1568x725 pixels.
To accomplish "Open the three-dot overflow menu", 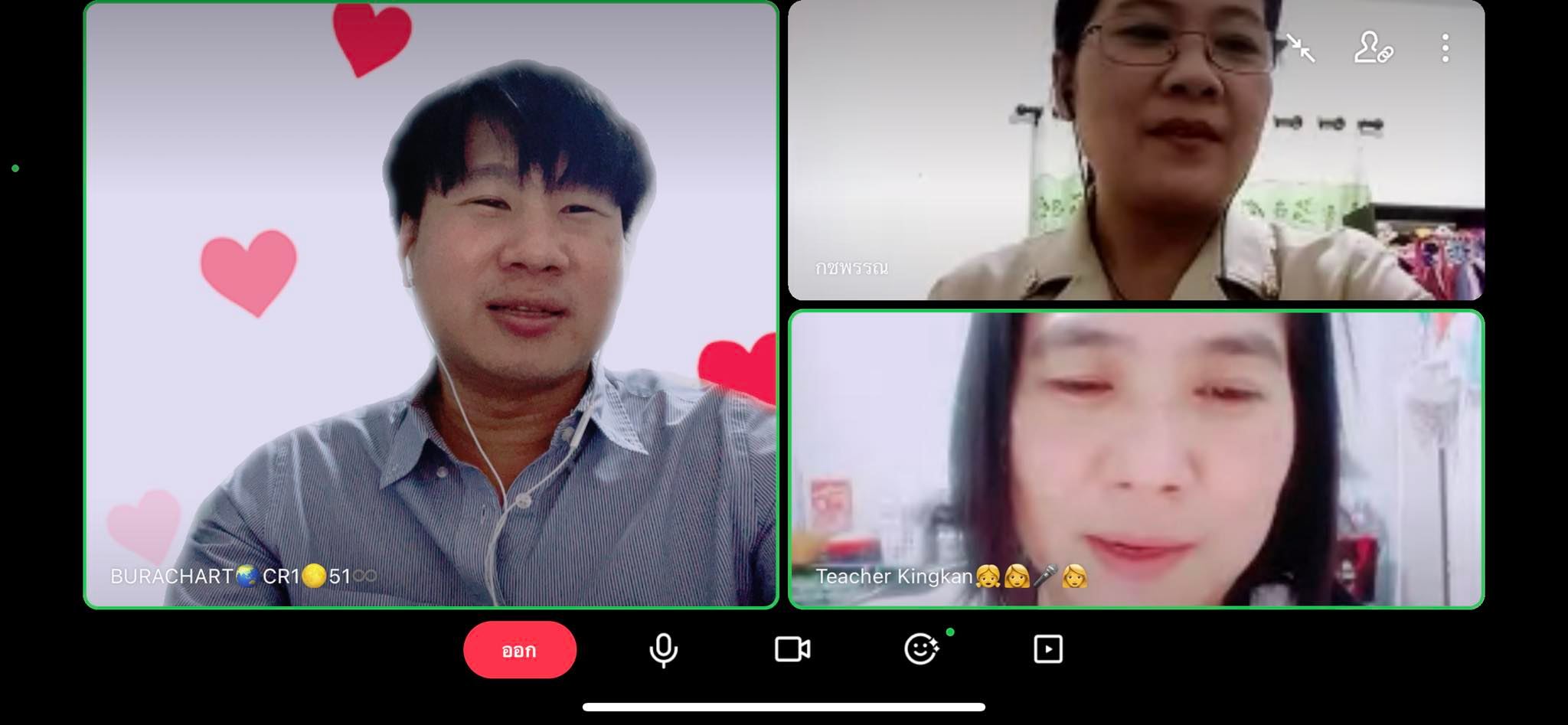I will 1445,48.
